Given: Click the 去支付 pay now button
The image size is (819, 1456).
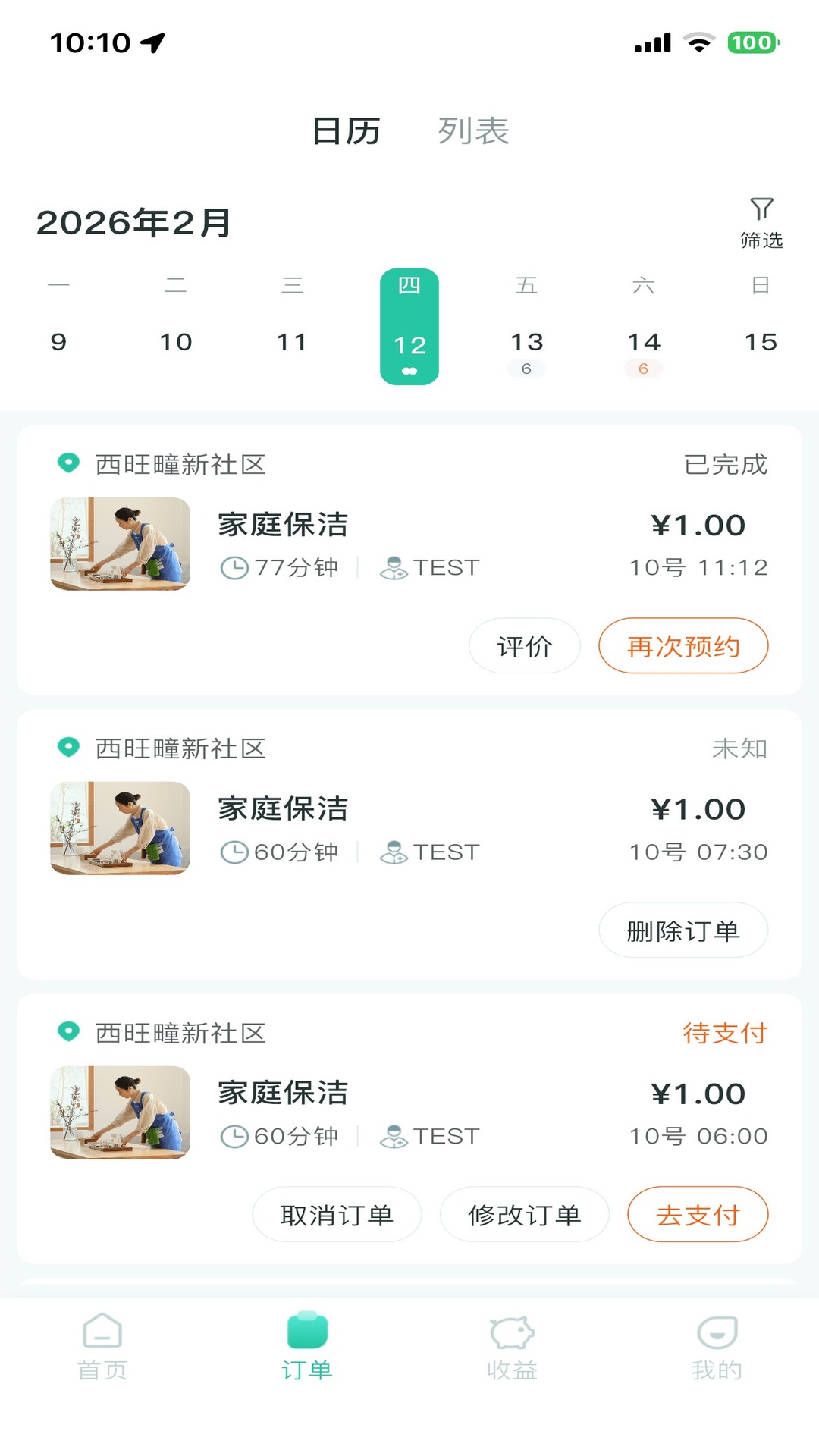Looking at the screenshot, I should [697, 1214].
